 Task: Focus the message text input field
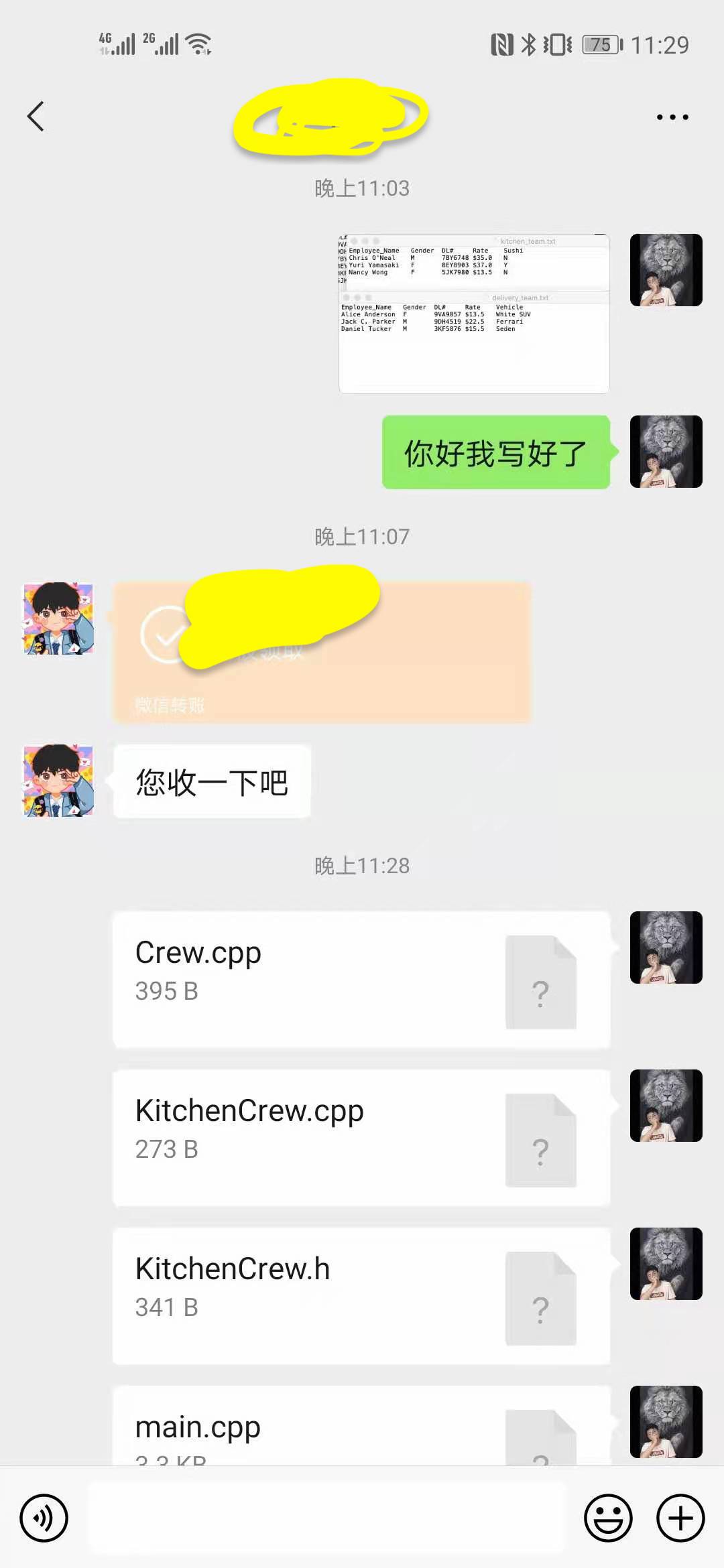coord(327,1518)
